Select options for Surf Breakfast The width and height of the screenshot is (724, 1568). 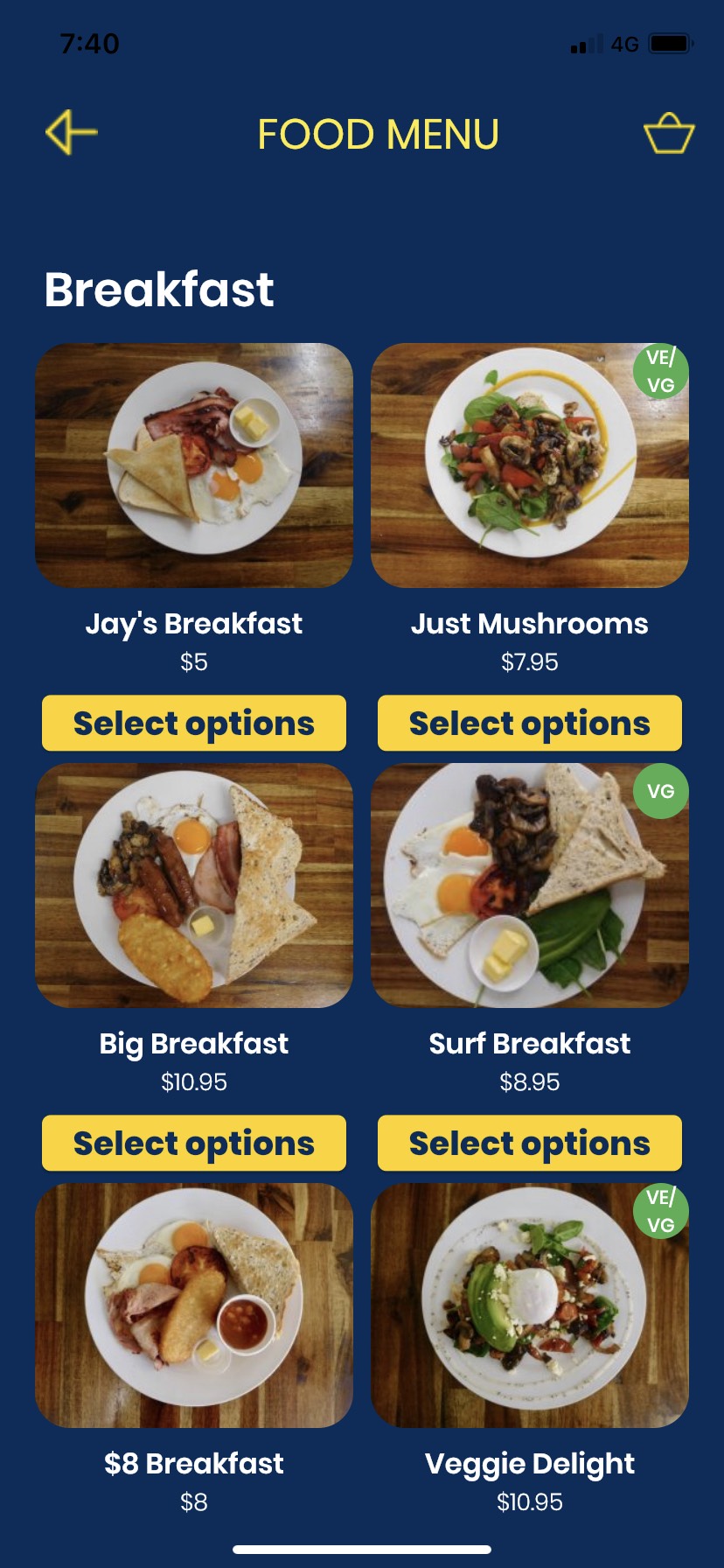point(528,1143)
